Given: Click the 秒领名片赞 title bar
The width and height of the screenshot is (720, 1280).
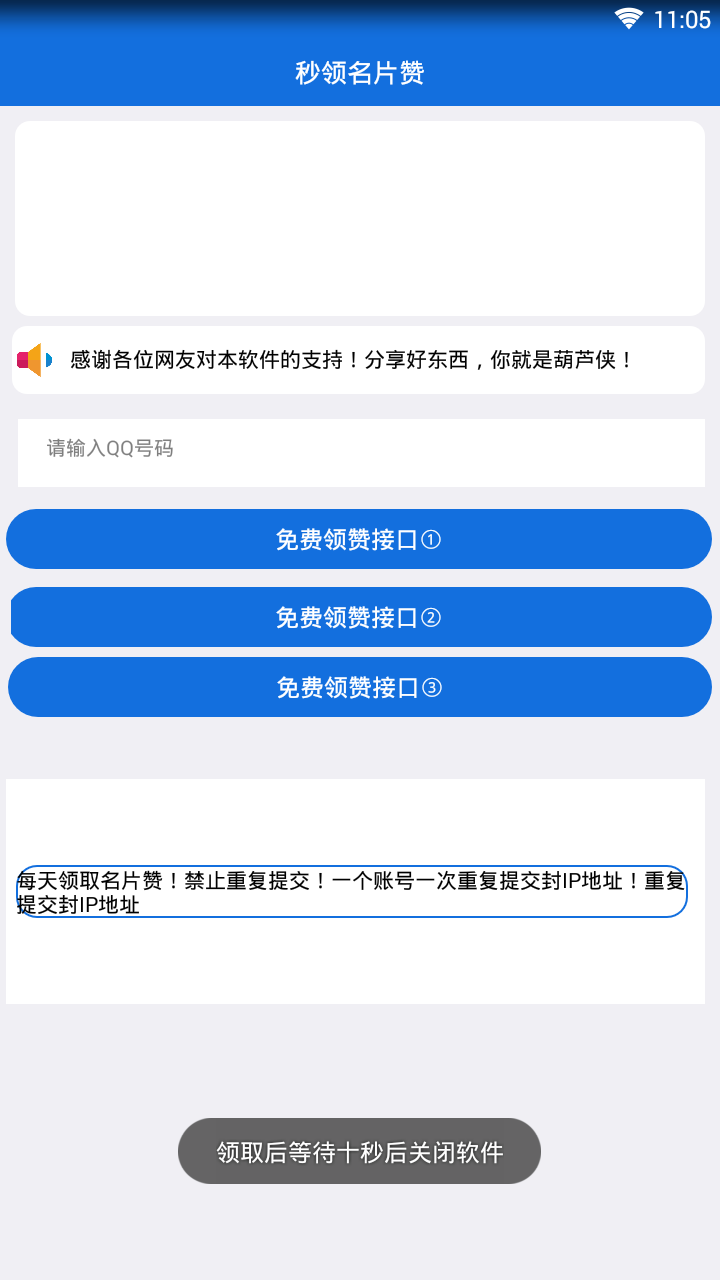Looking at the screenshot, I should click(x=360, y=73).
